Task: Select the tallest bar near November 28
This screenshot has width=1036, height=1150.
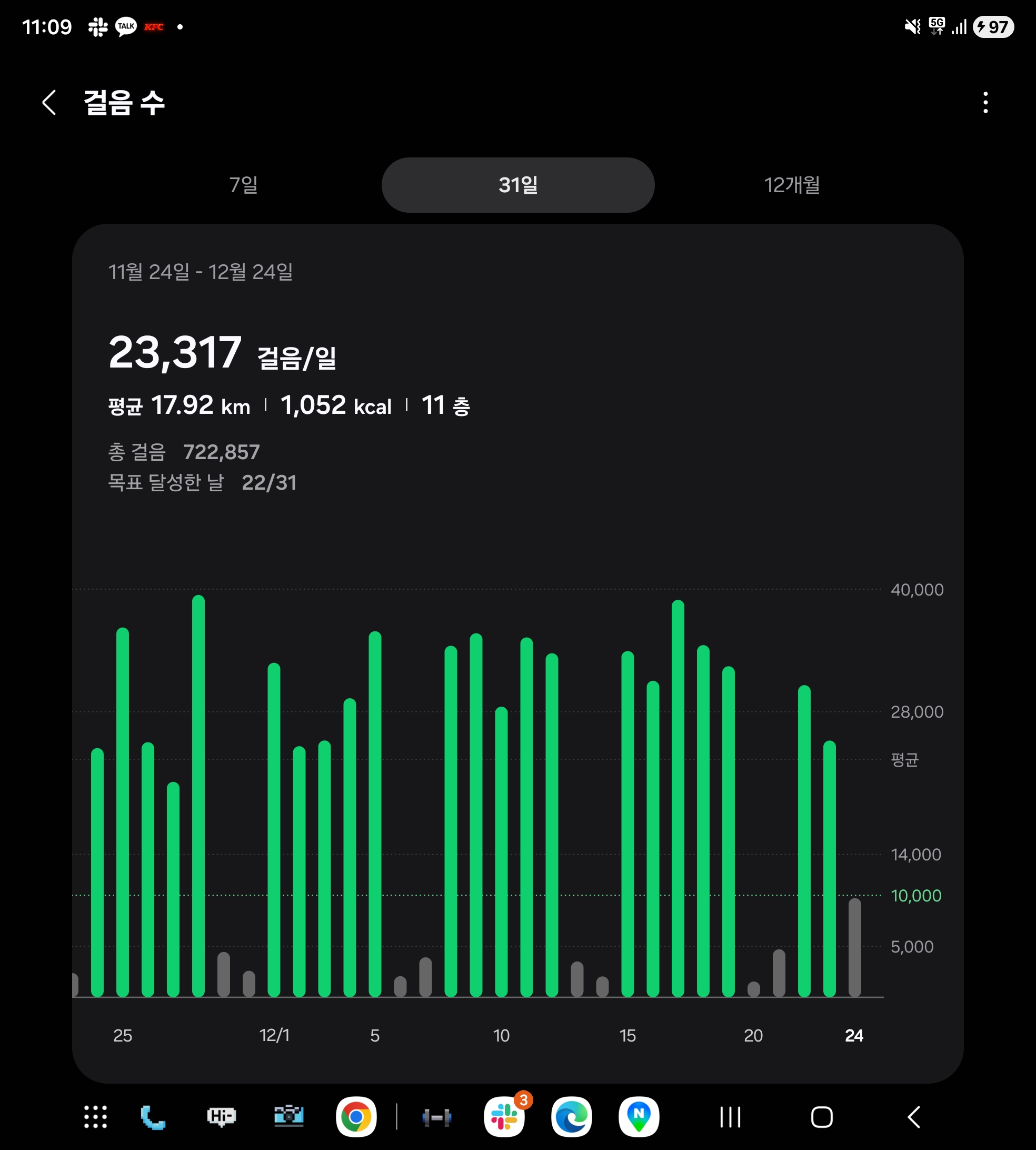Action: [198, 797]
